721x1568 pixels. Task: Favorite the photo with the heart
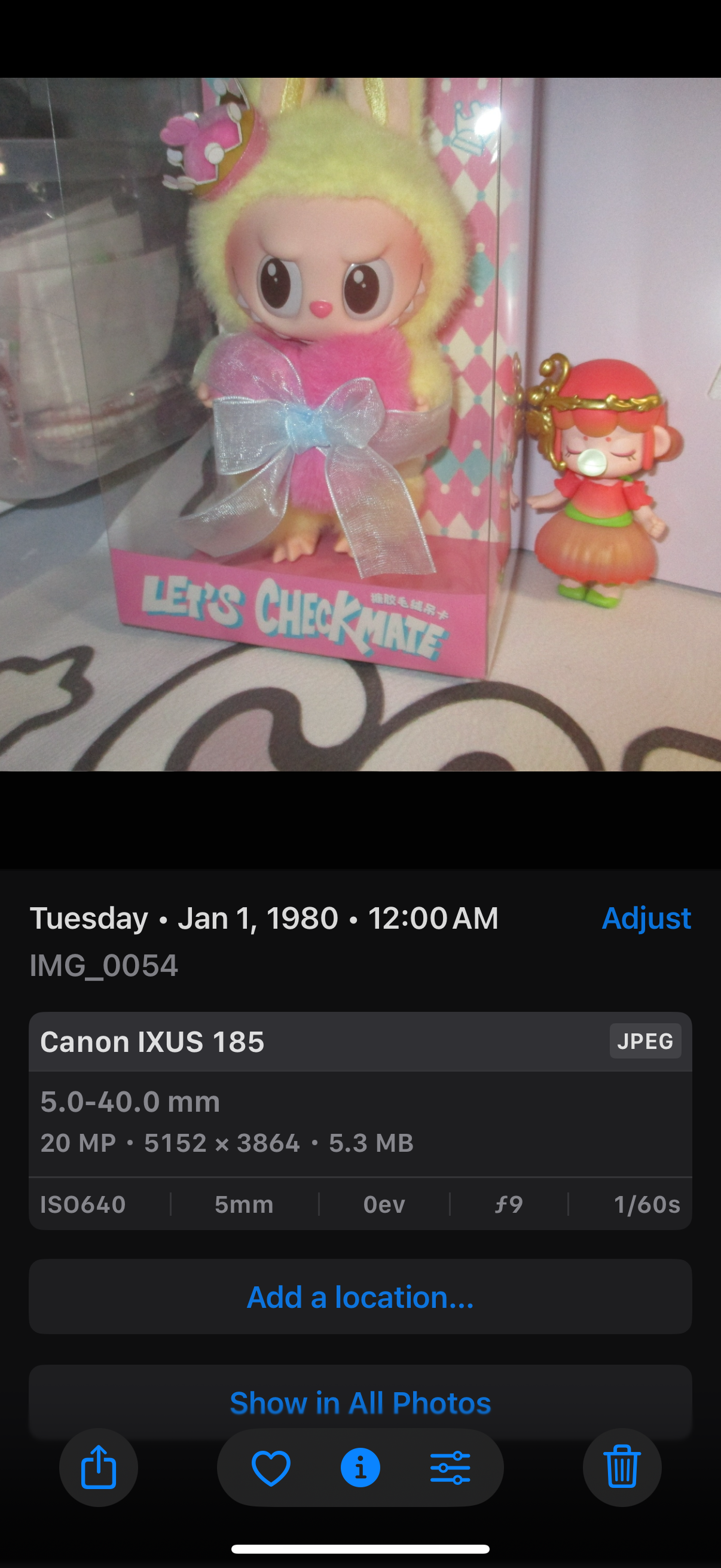click(271, 1468)
